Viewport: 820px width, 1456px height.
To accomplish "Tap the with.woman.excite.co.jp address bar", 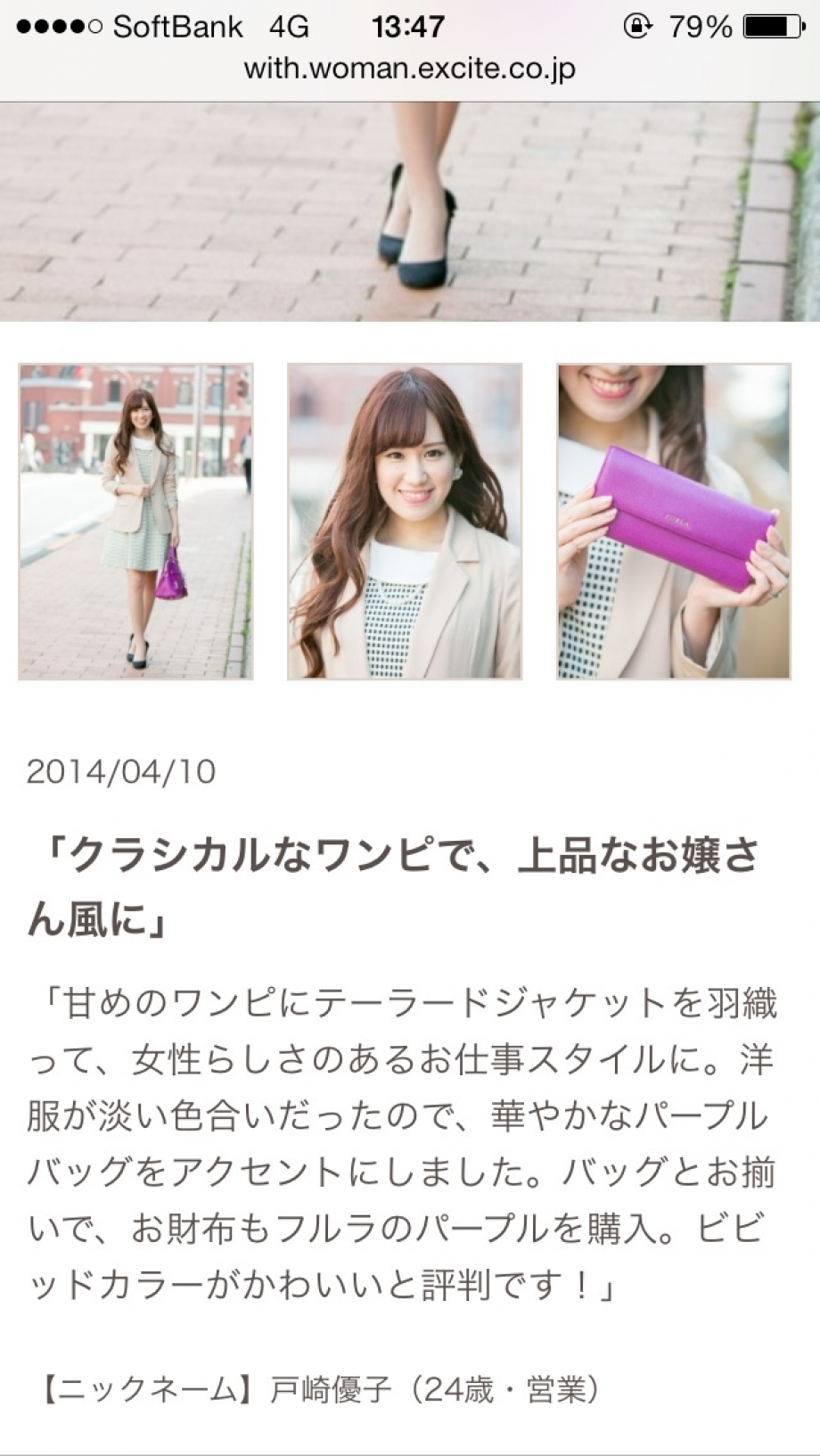I will point(410,70).
